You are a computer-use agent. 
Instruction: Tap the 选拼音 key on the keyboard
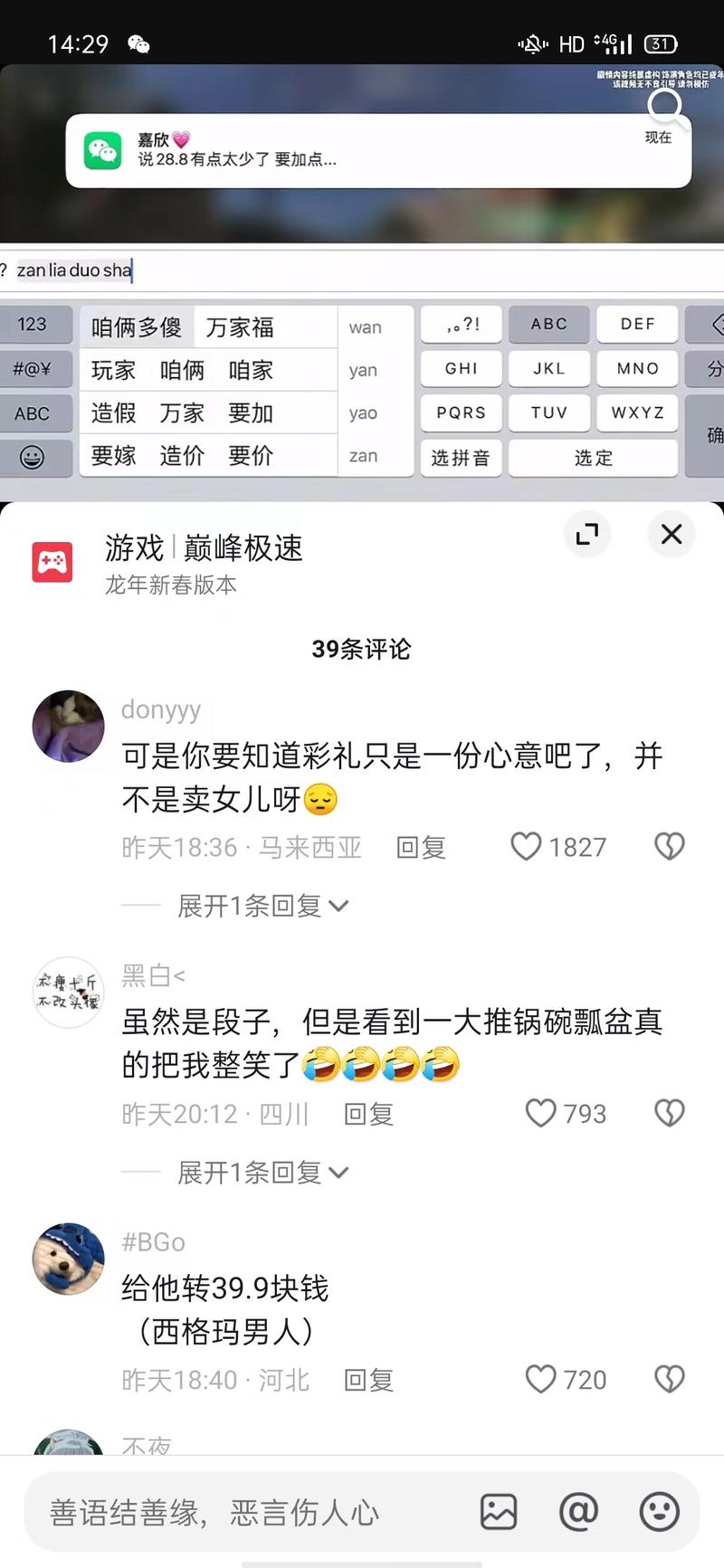(x=461, y=458)
